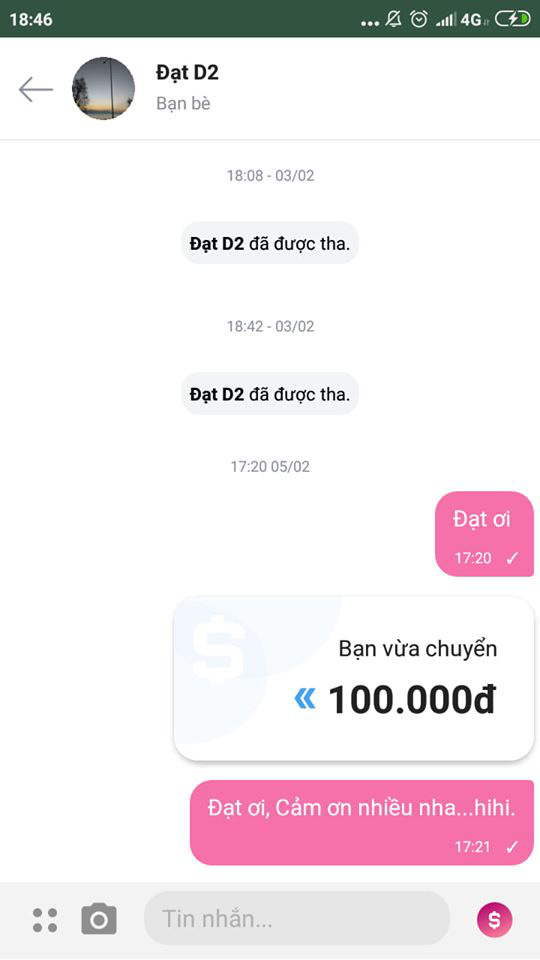Open Đạt D2's profile picture
Image resolution: width=540 pixels, height=960 pixels.
coord(103,88)
